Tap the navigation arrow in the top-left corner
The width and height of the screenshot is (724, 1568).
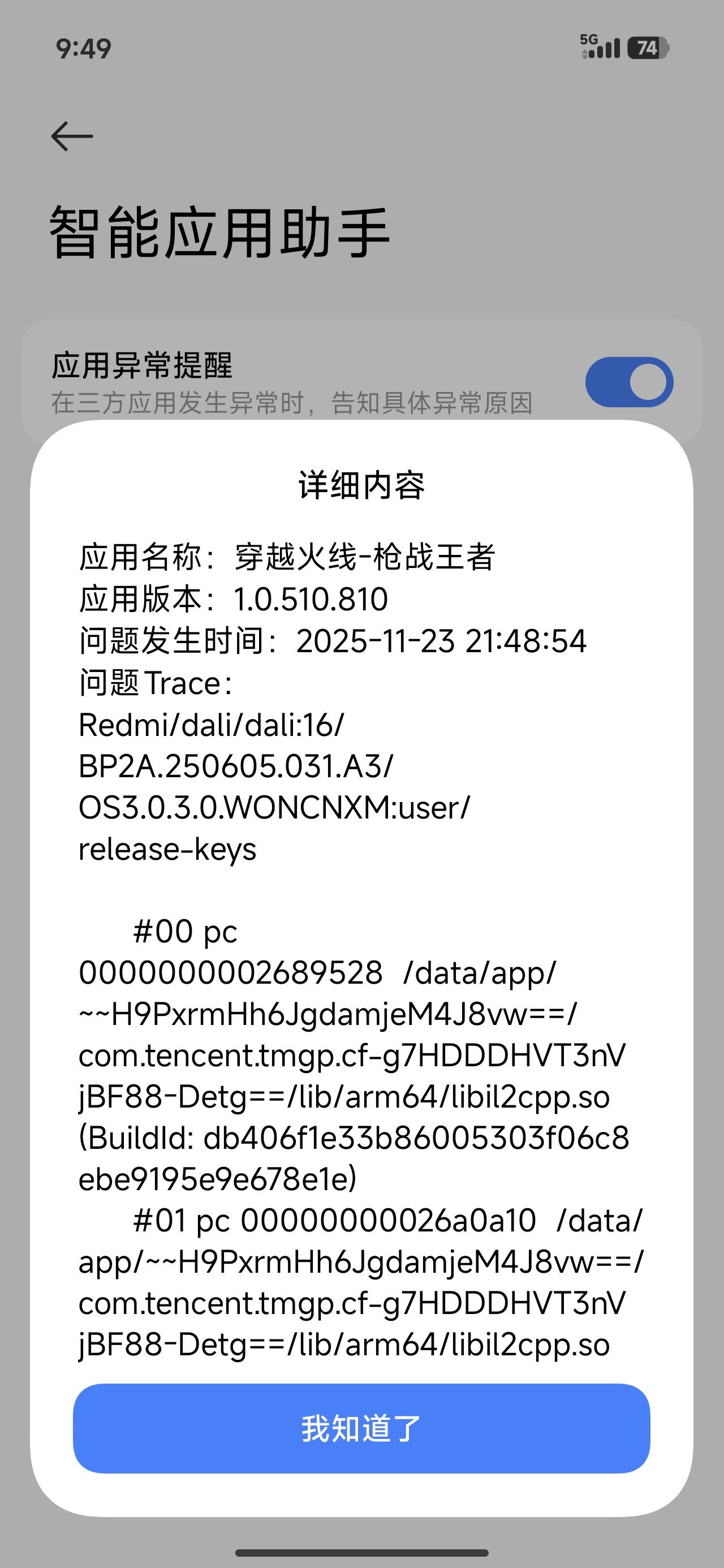click(x=70, y=135)
